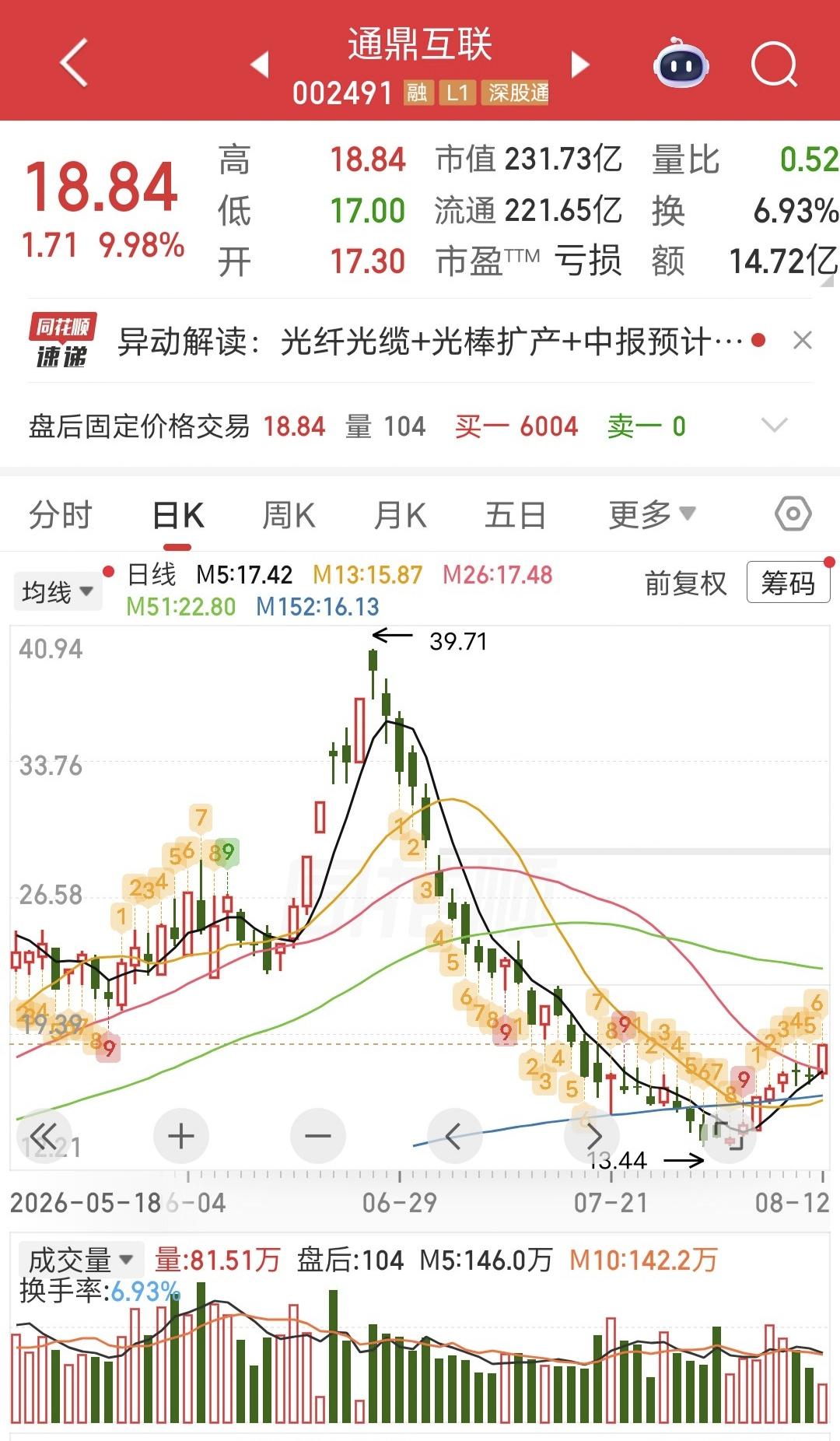Image resolution: width=840 pixels, height=1441 pixels.
Task: Show the 五日 chart
Action: 515,515
